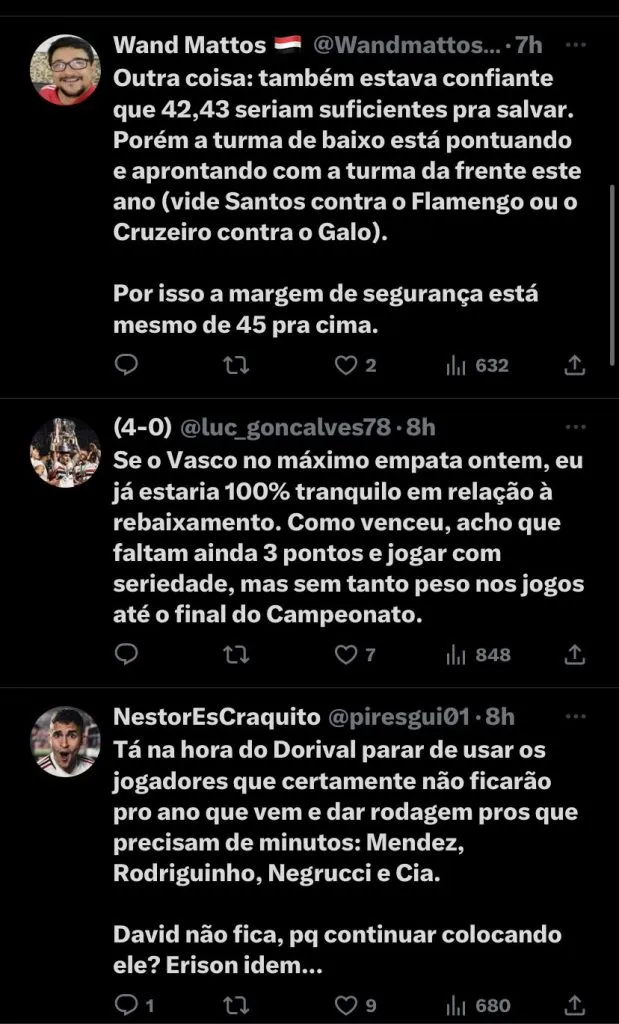This screenshot has width=619, height=1024.
Task: View analytics for Wand Mattos tweet
Action: (x=458, y=365)
